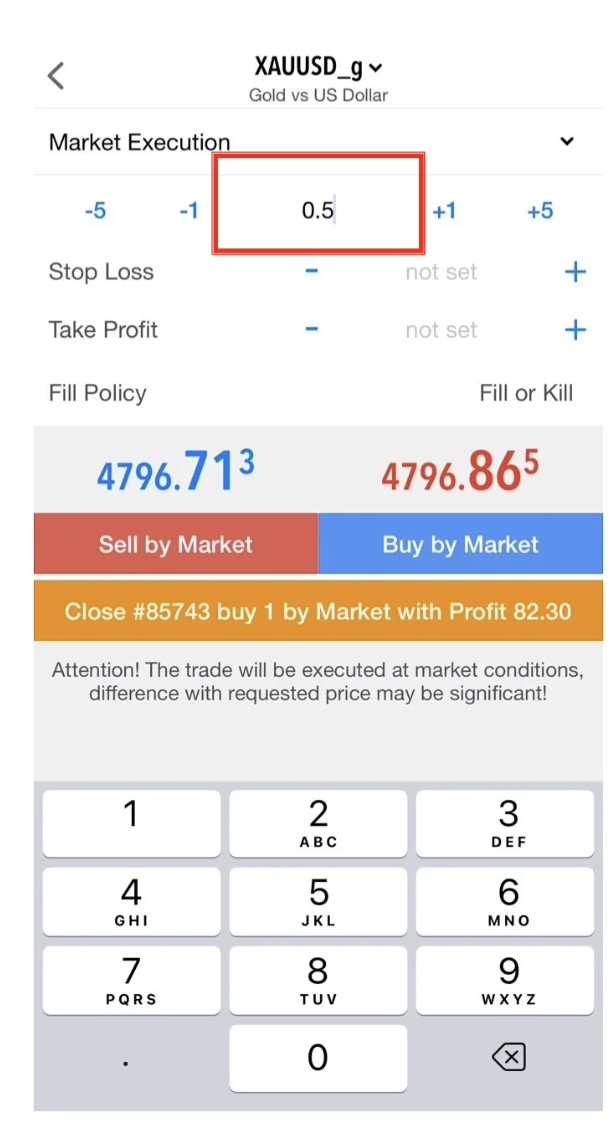This screenshot has height=1124, width=616.
Task: Raise Stop Loss with the plus button
Action: click(575, 272)
